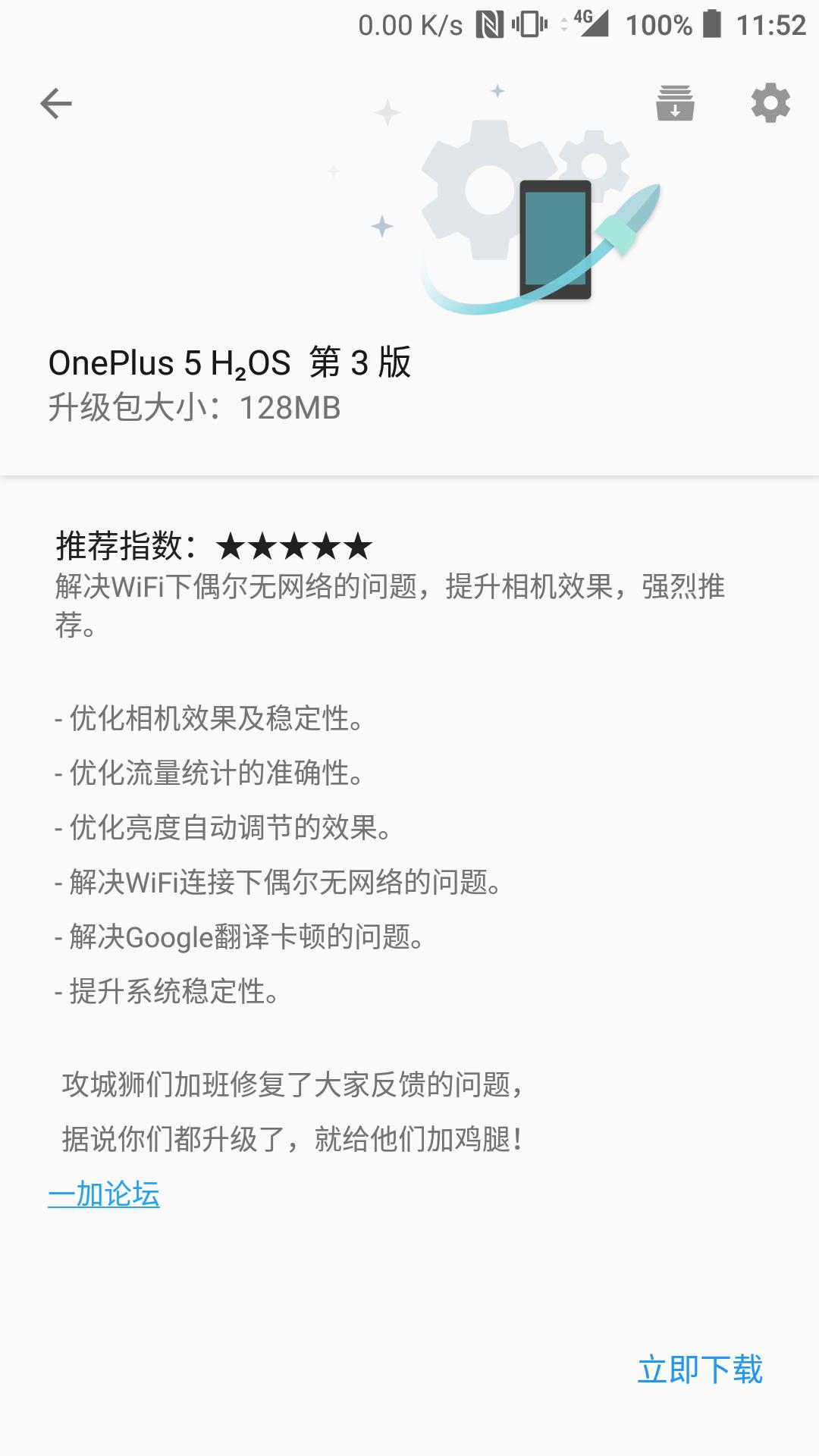Tap the 4G signal strength indicator

pos(593,24)
